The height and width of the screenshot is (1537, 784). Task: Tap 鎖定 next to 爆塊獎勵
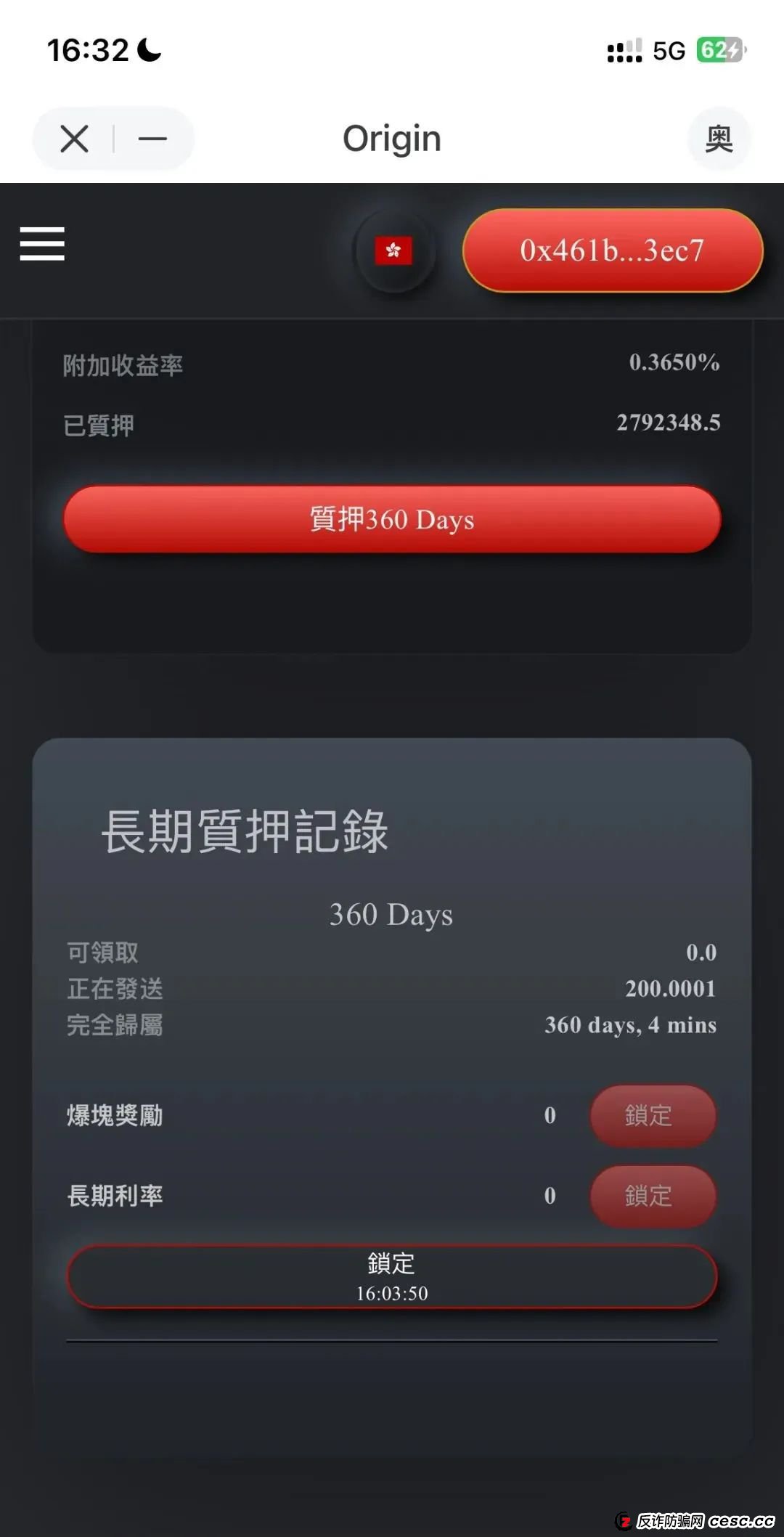pos(651,1117)
